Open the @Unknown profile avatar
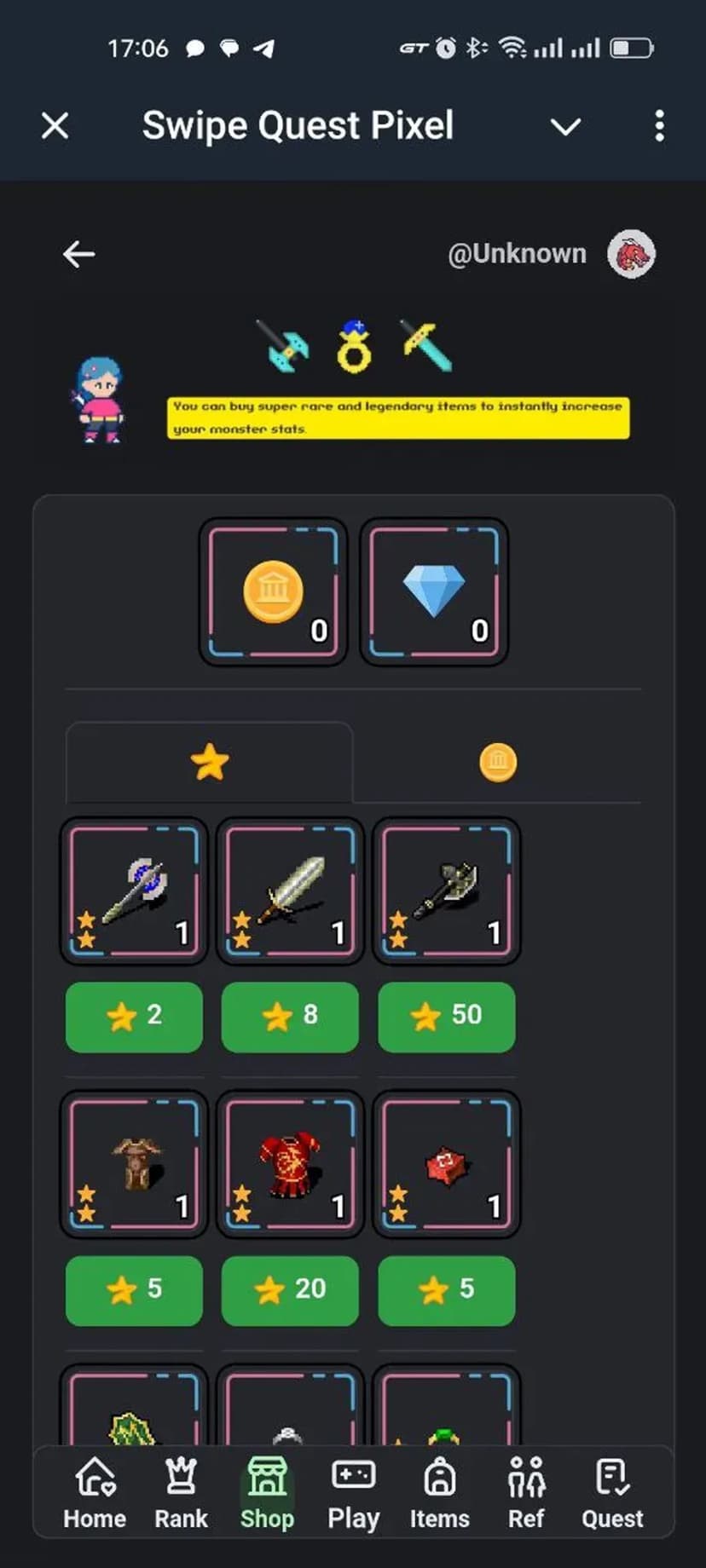 [631, 254]
